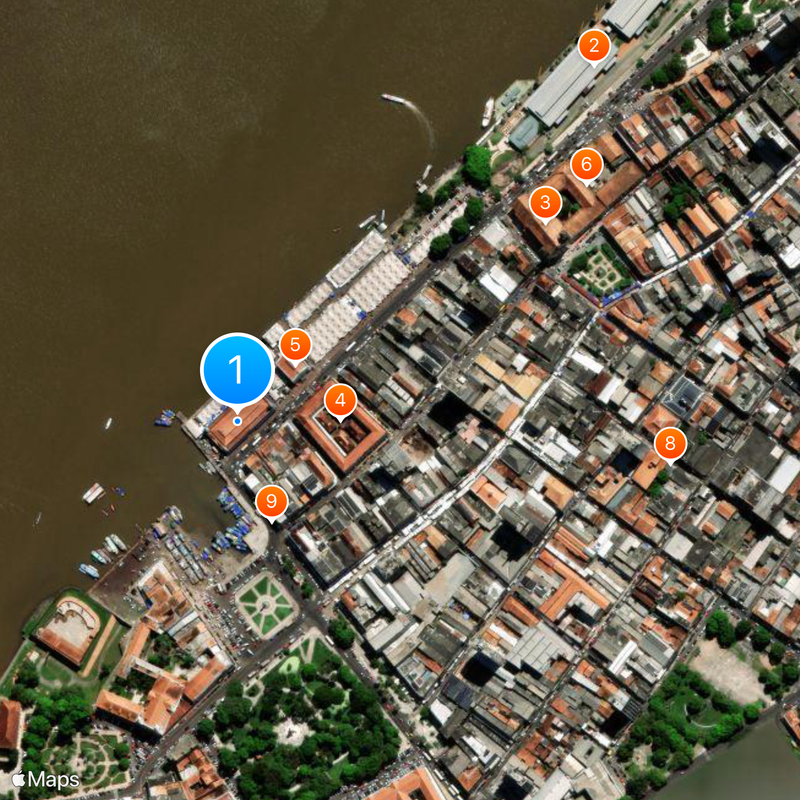This screenshot has width=800, height=800.
Task: Open the orange pin numbered 3
Action: 545,203
